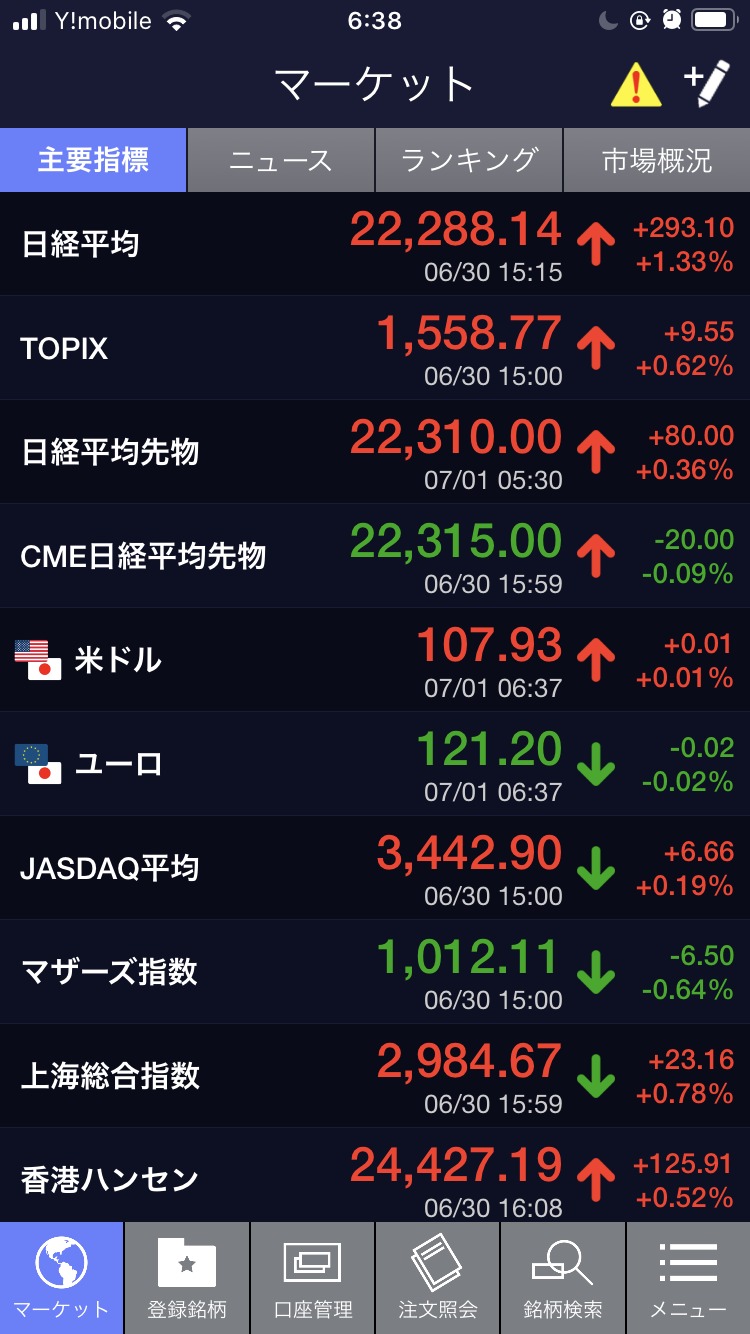Open the 上海総合指数 row

[x=375, y=1076]
